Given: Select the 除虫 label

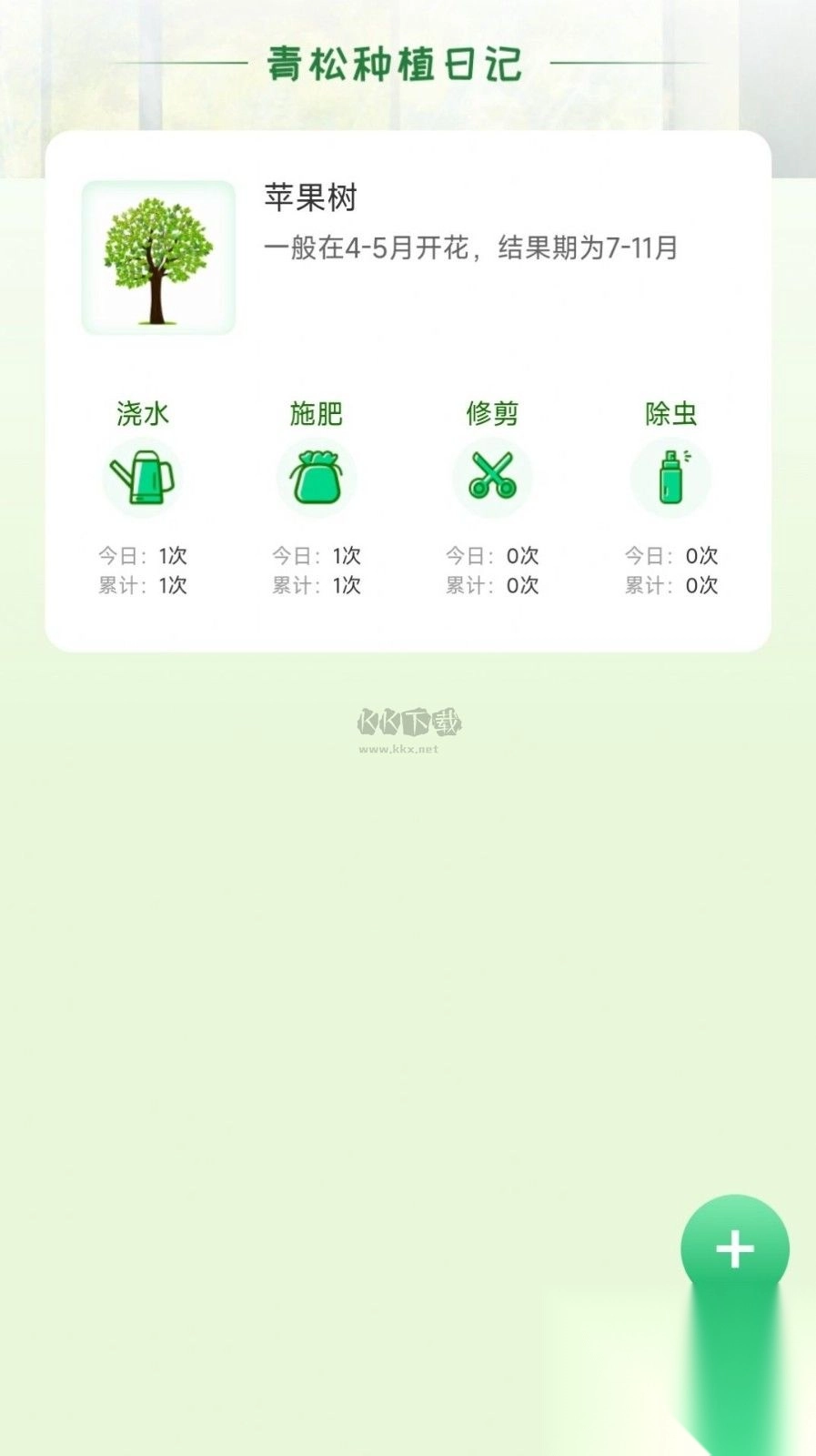Looking at the screenshot, I should [x=670, y=414].
